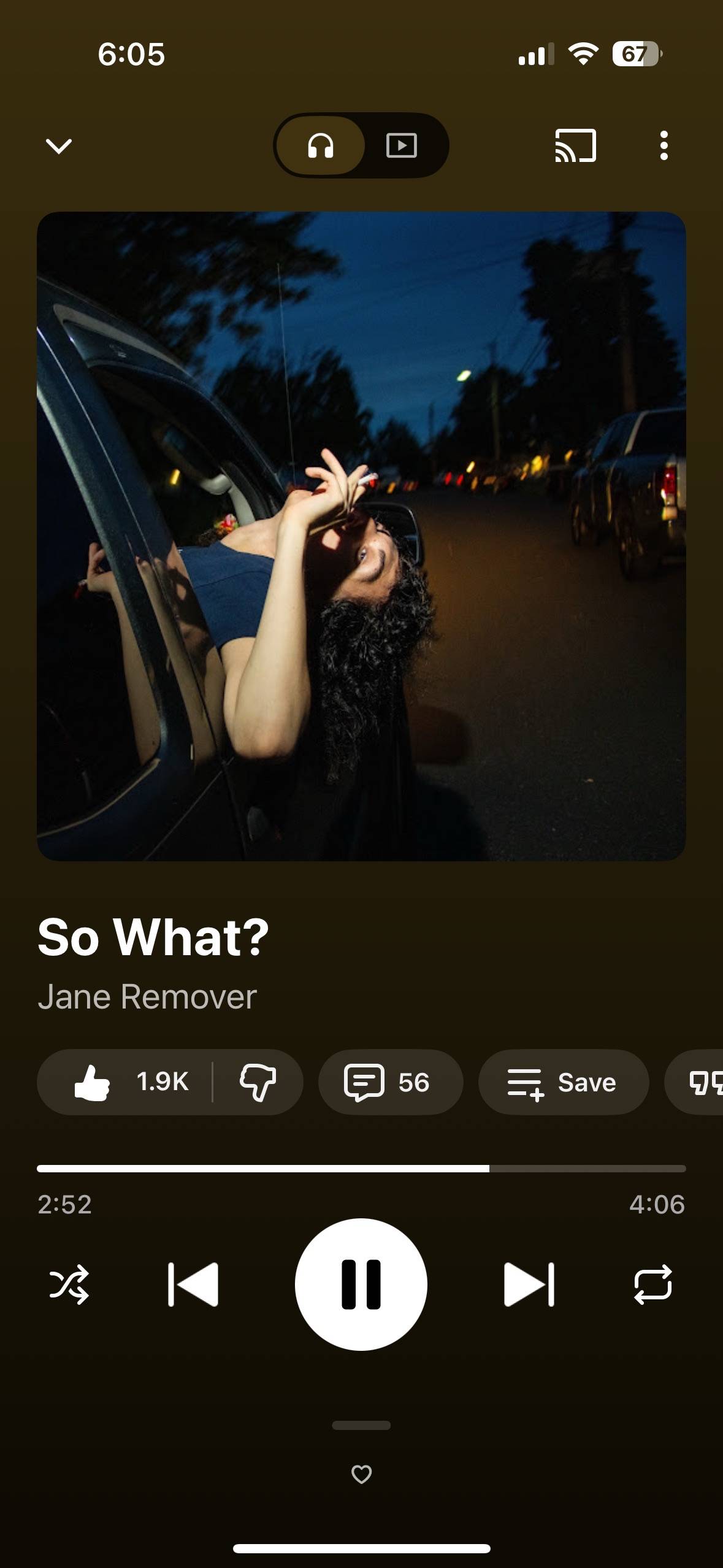
Task: Switch to video mode
Action: click(402, 145)
